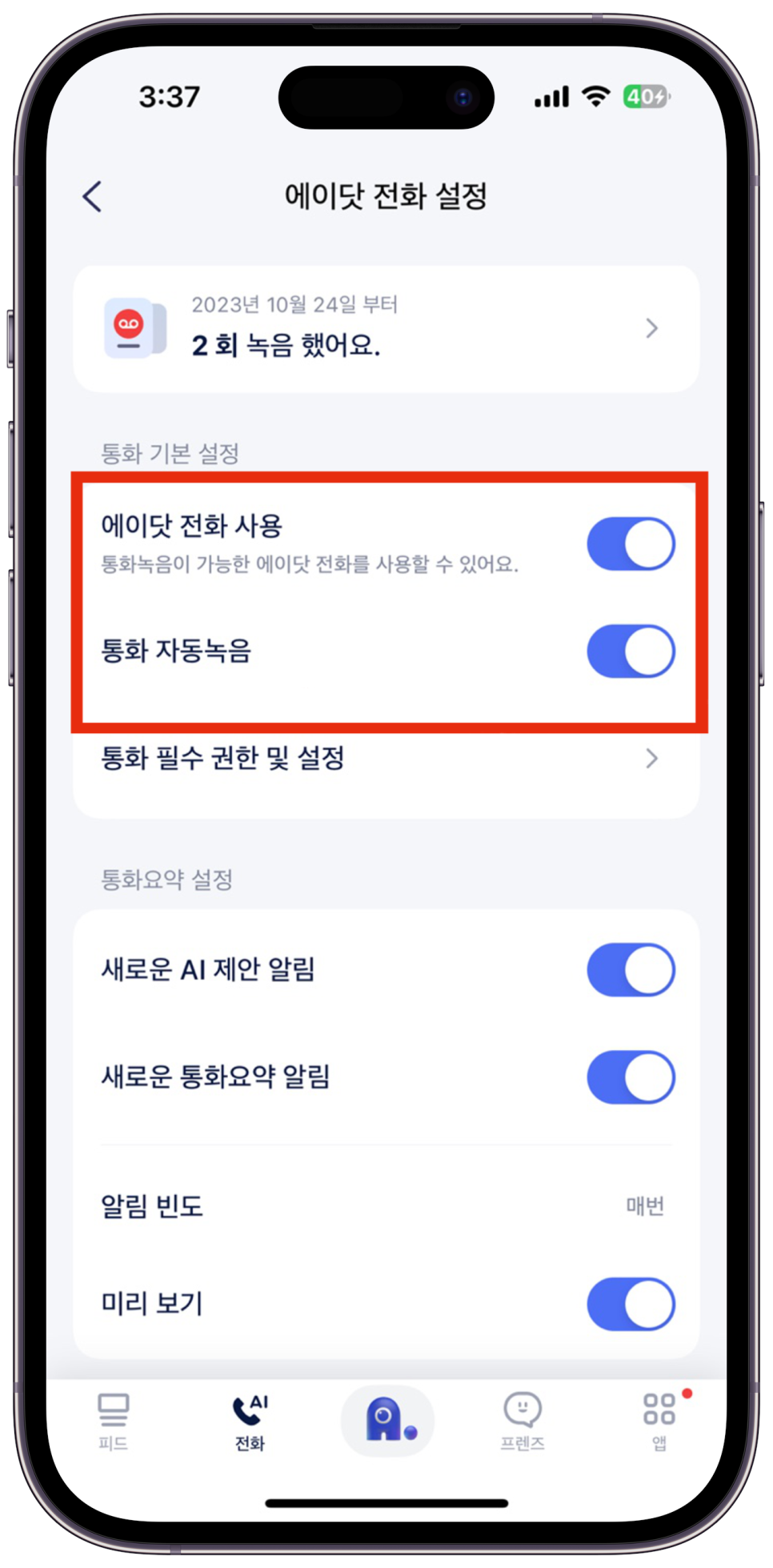Toggle 에이닷 전화 사용 switch
The image size is (773, 1568).
click(x=631, y=544)
